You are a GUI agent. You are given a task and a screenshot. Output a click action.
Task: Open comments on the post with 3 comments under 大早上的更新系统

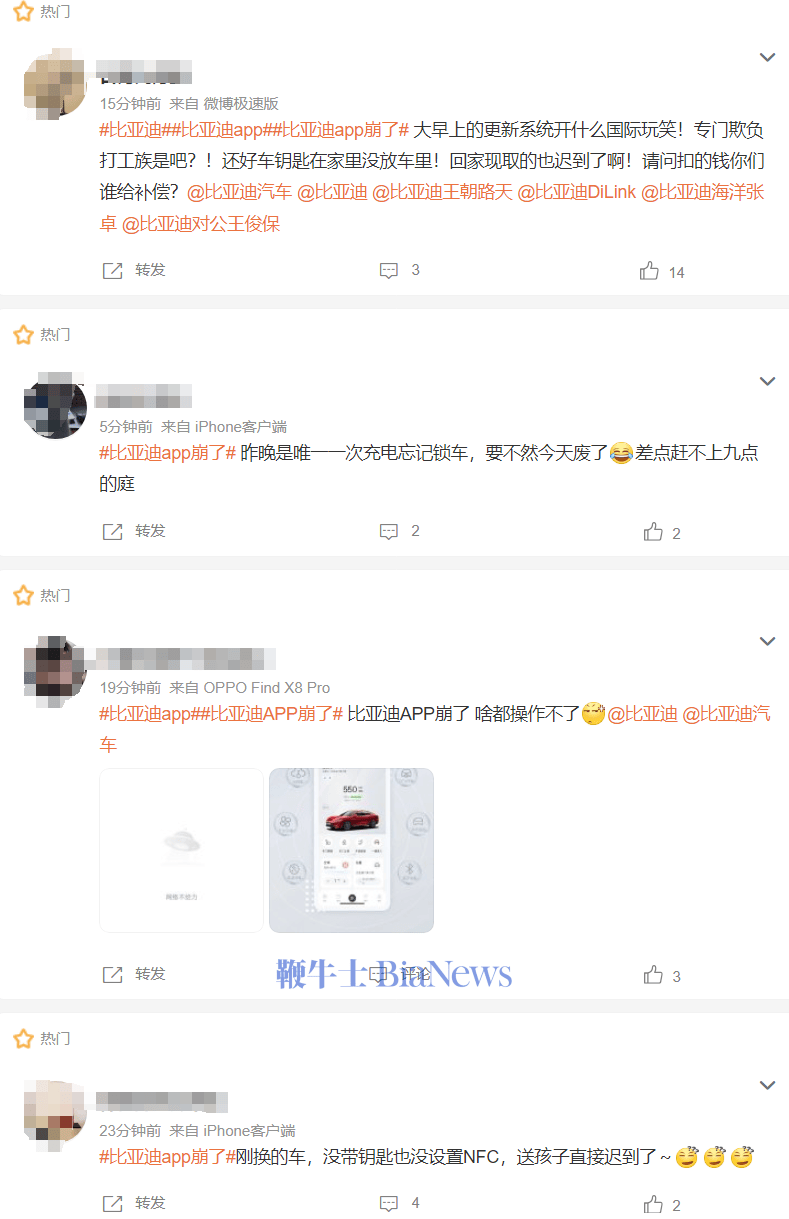tap(399, 270)
